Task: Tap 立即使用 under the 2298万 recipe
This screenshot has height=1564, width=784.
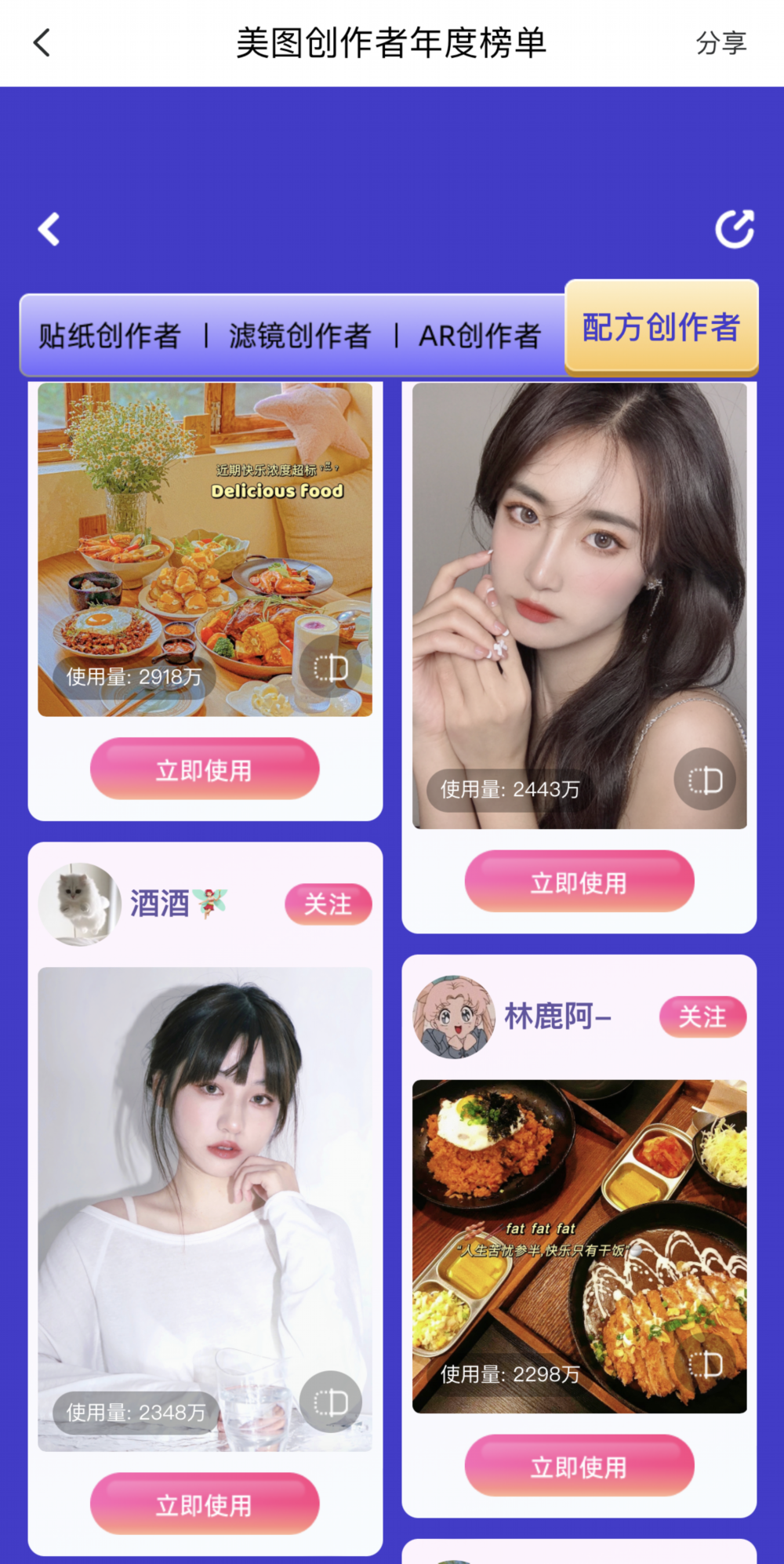Action: tap(579, 1466)
